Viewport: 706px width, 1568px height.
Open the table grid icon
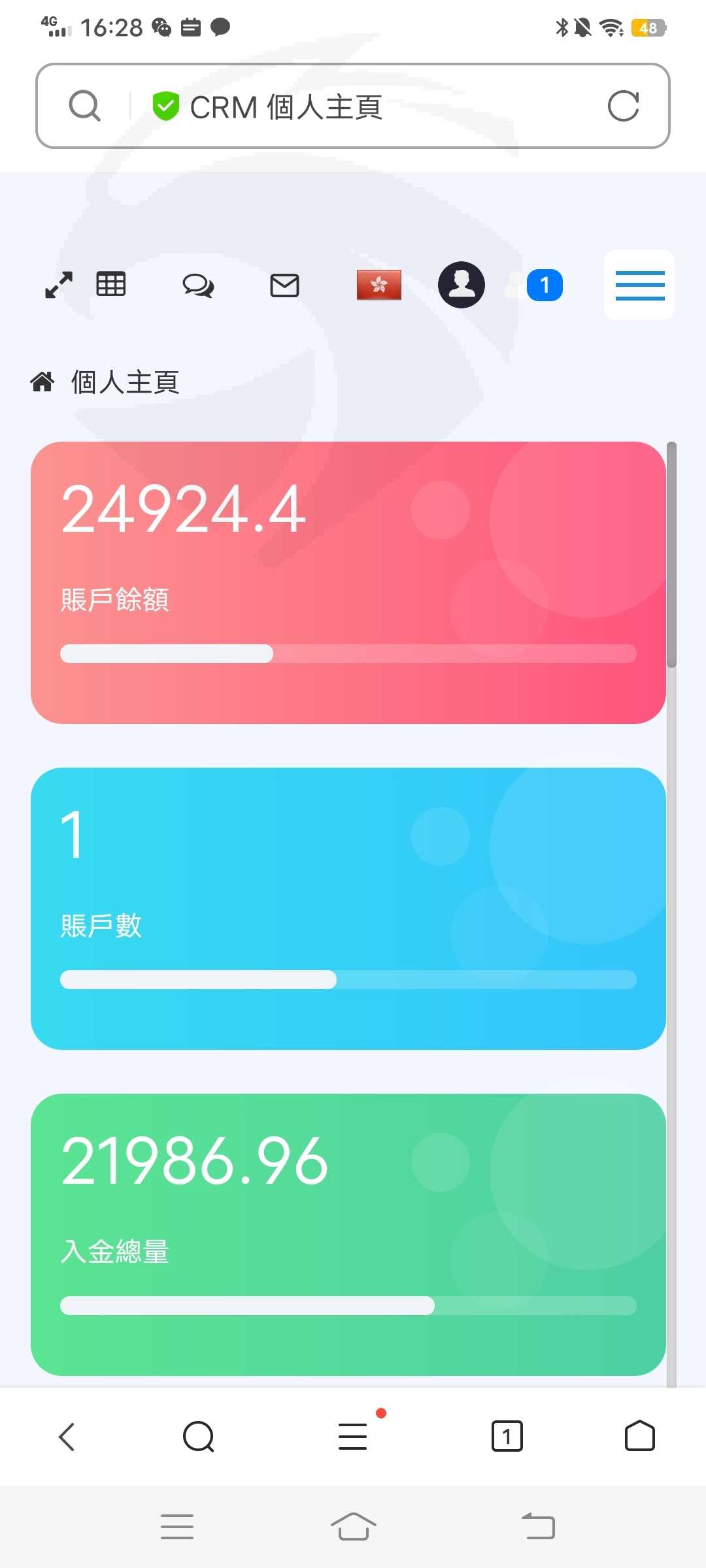(x=111, y=284)
